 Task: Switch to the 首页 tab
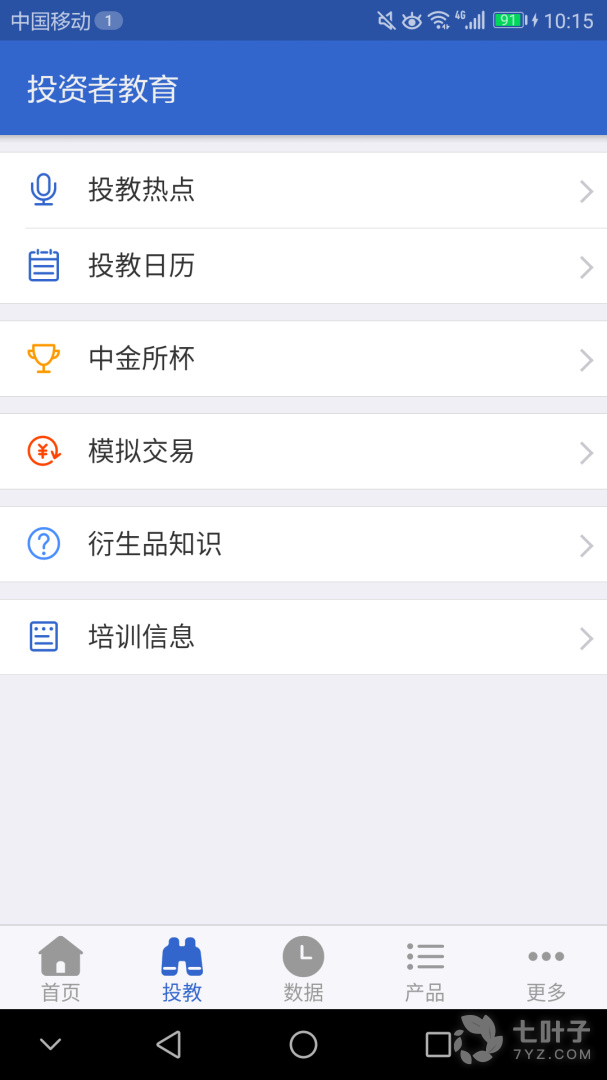[61, 968]
